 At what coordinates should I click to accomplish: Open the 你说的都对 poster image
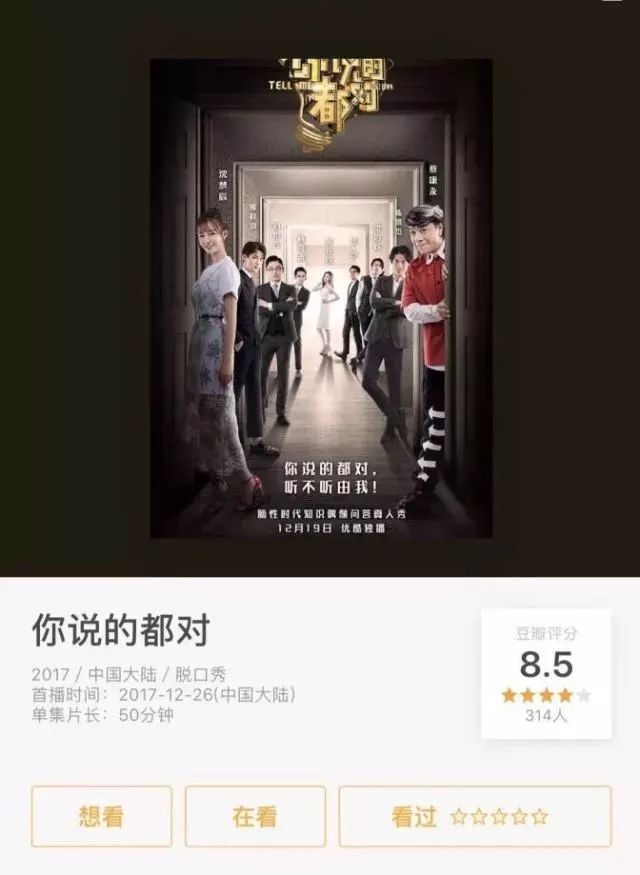point(320,298)
